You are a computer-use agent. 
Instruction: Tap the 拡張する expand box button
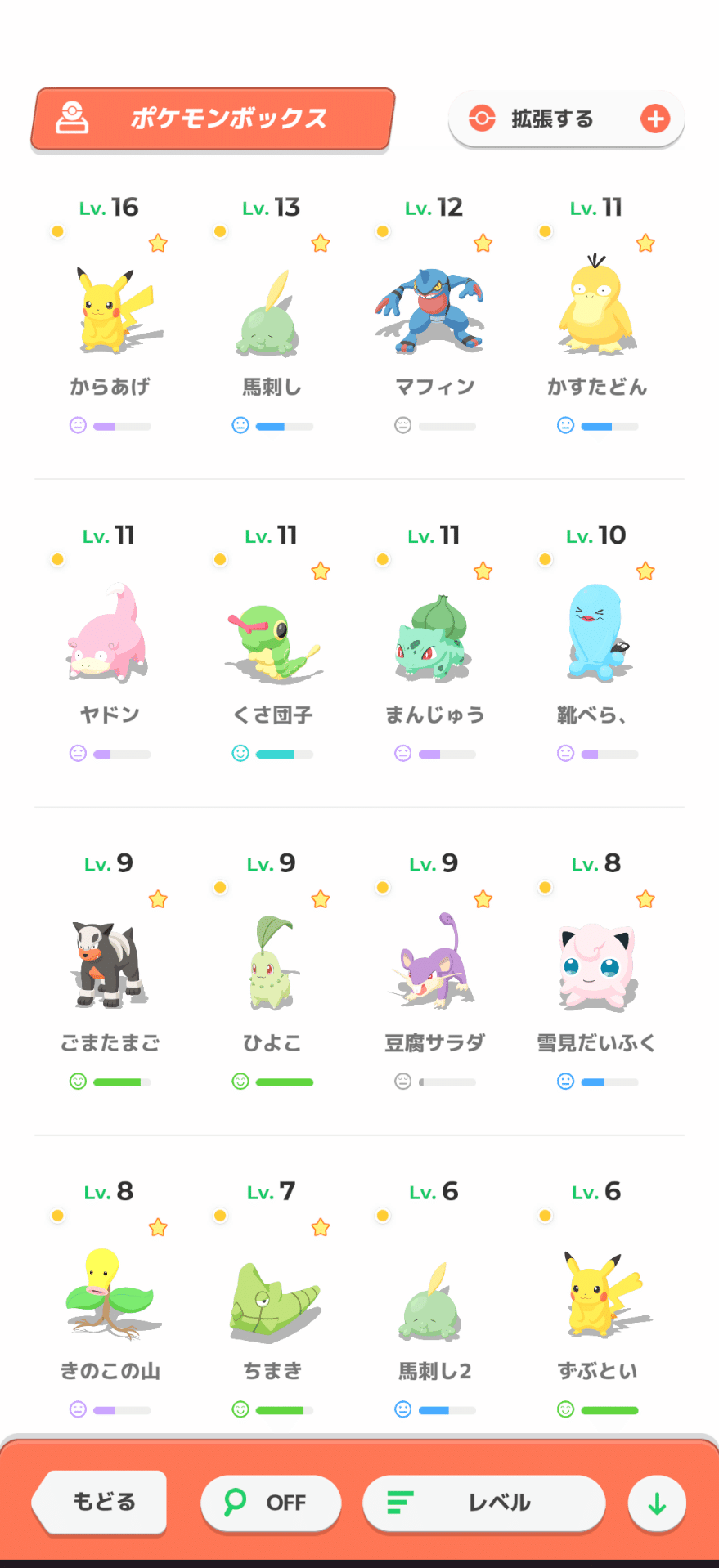566,119
